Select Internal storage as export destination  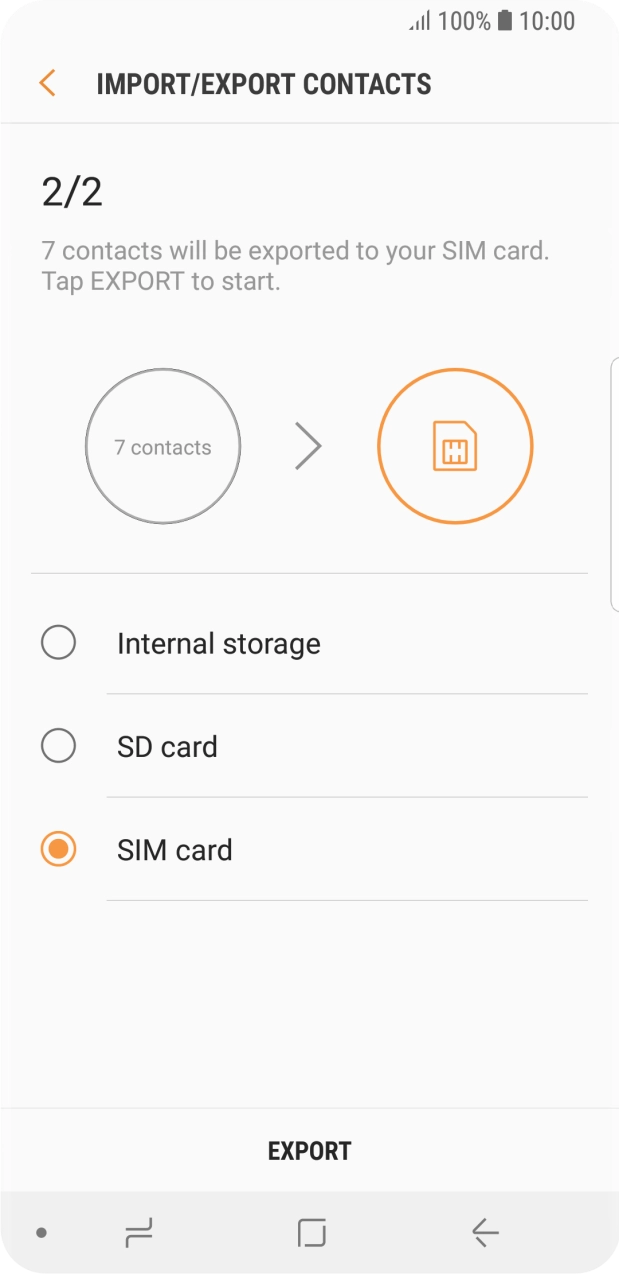click(59, 643)
